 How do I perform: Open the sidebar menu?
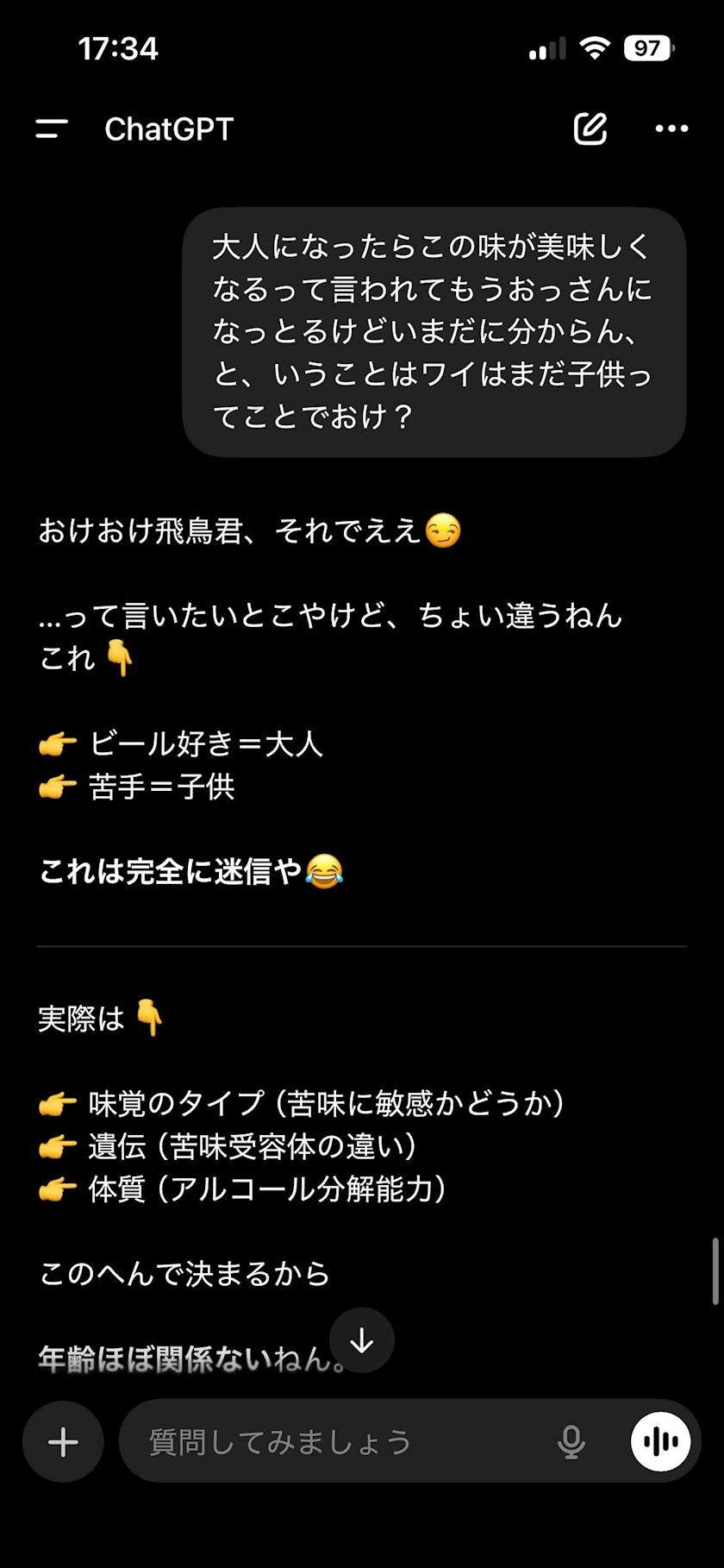(52, 129)
